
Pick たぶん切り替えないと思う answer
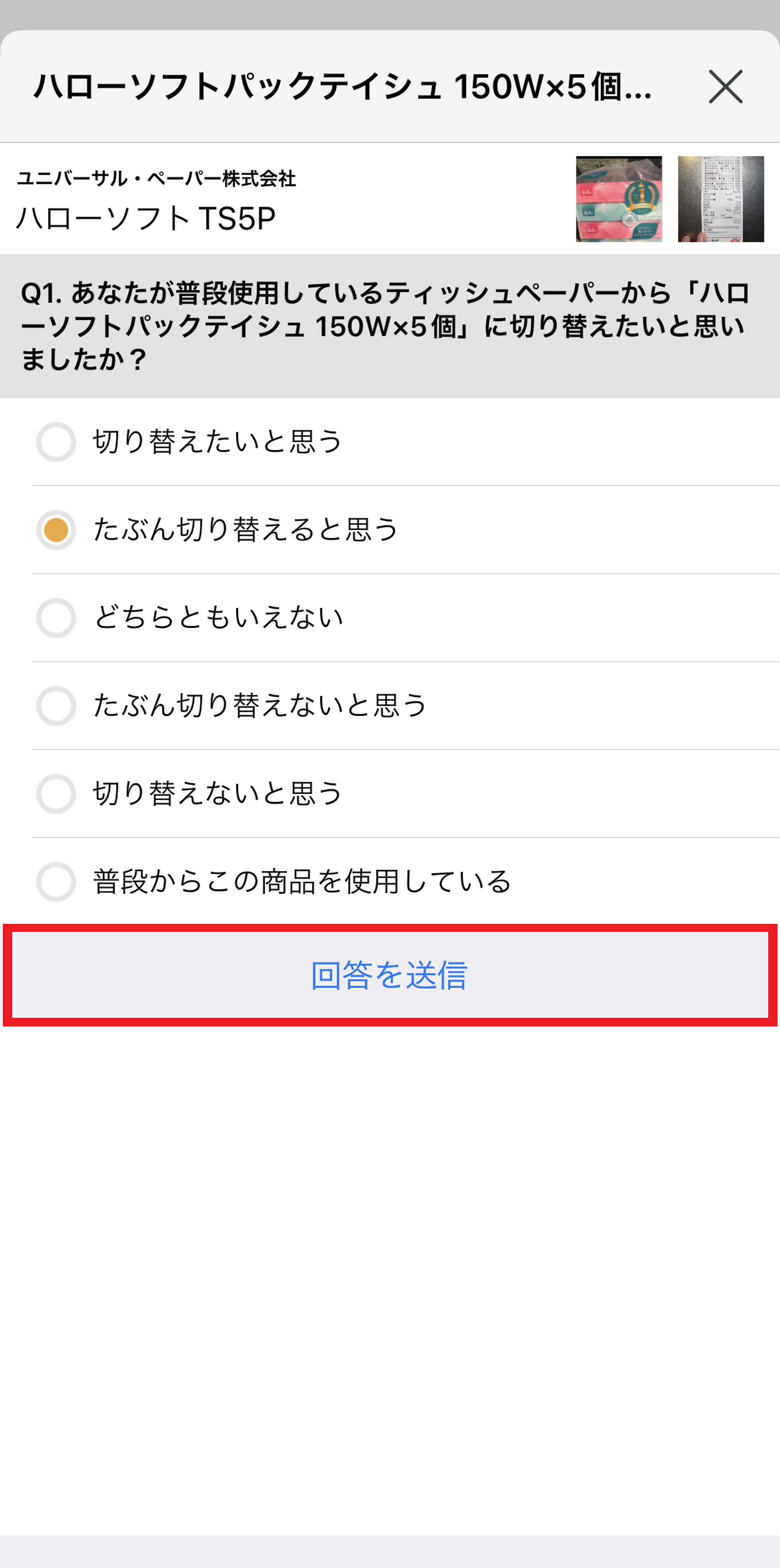pyautogui.click(x=56, y=706)
